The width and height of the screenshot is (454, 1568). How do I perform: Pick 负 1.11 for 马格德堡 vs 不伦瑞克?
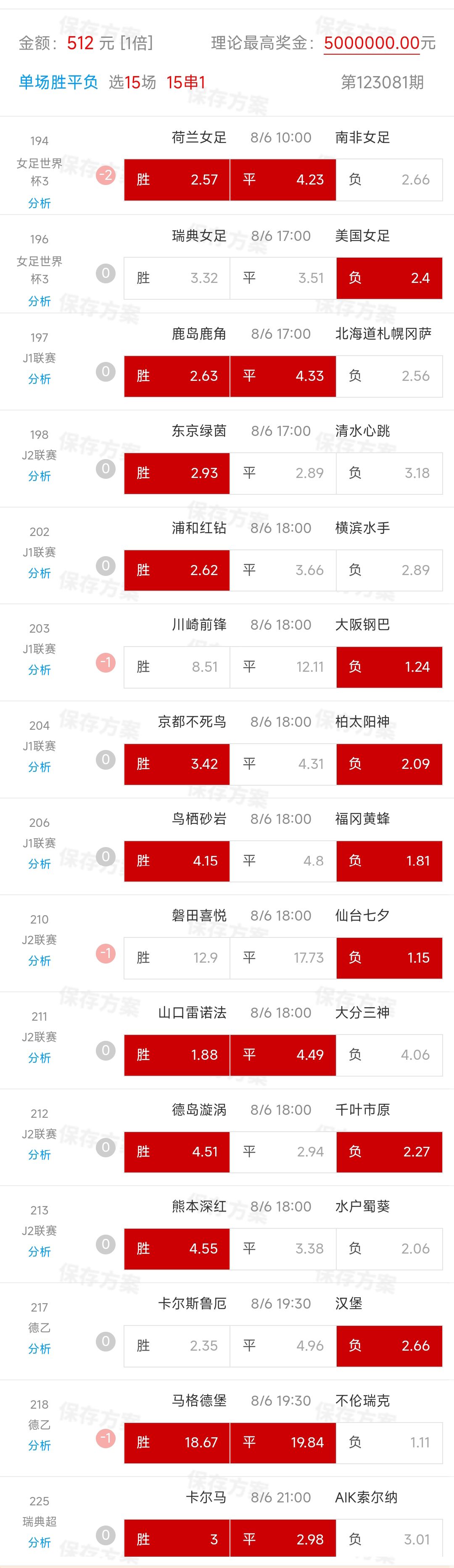coord(389,1442)
